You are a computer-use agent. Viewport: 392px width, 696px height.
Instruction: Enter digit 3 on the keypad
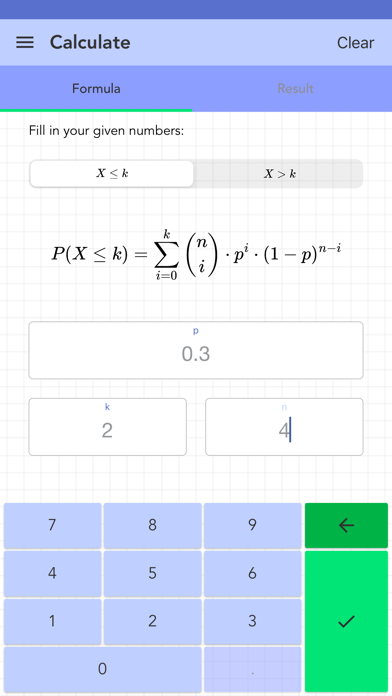[252, 621]
